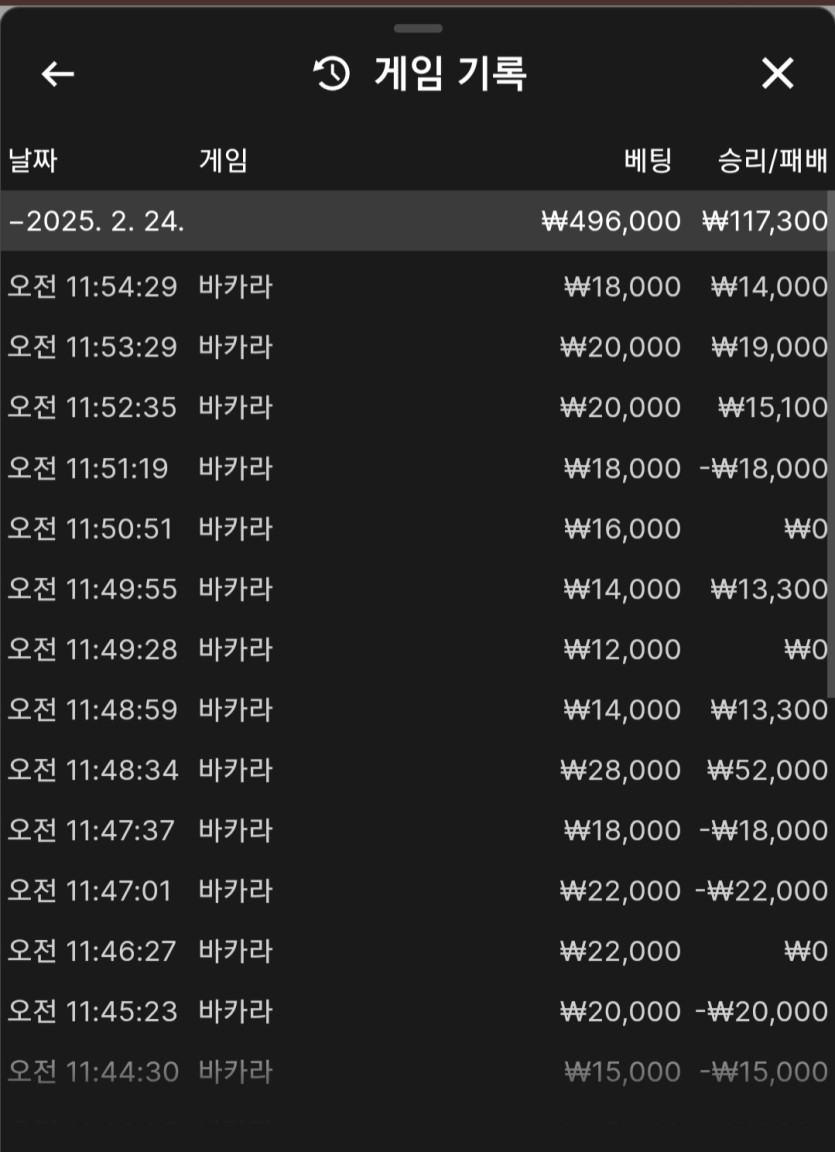Open the 11:53:29 baccarat record
Image resolution: width=835 pixels, height=1152 pixels.
[416, 348]
